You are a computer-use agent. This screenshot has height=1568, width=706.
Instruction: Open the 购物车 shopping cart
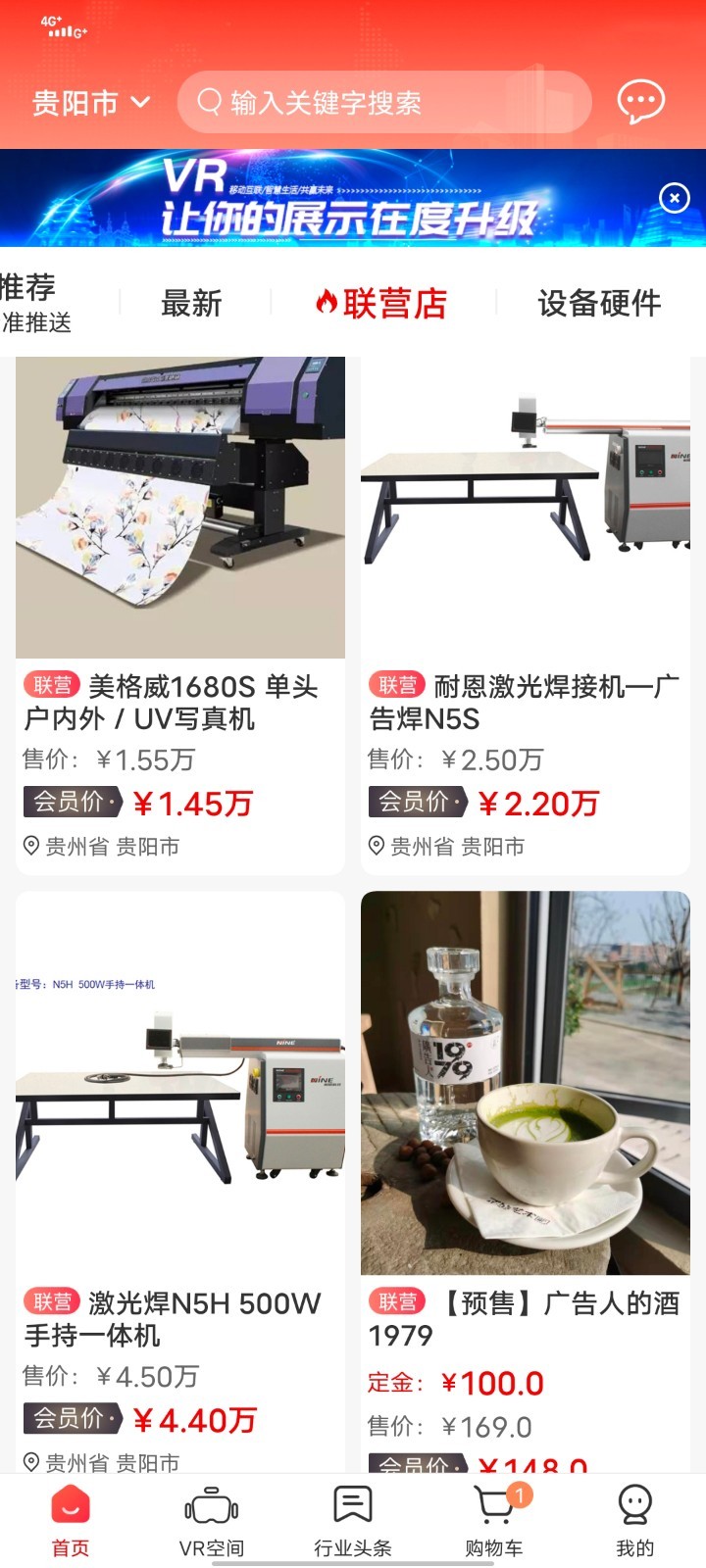coord(494,1521)
